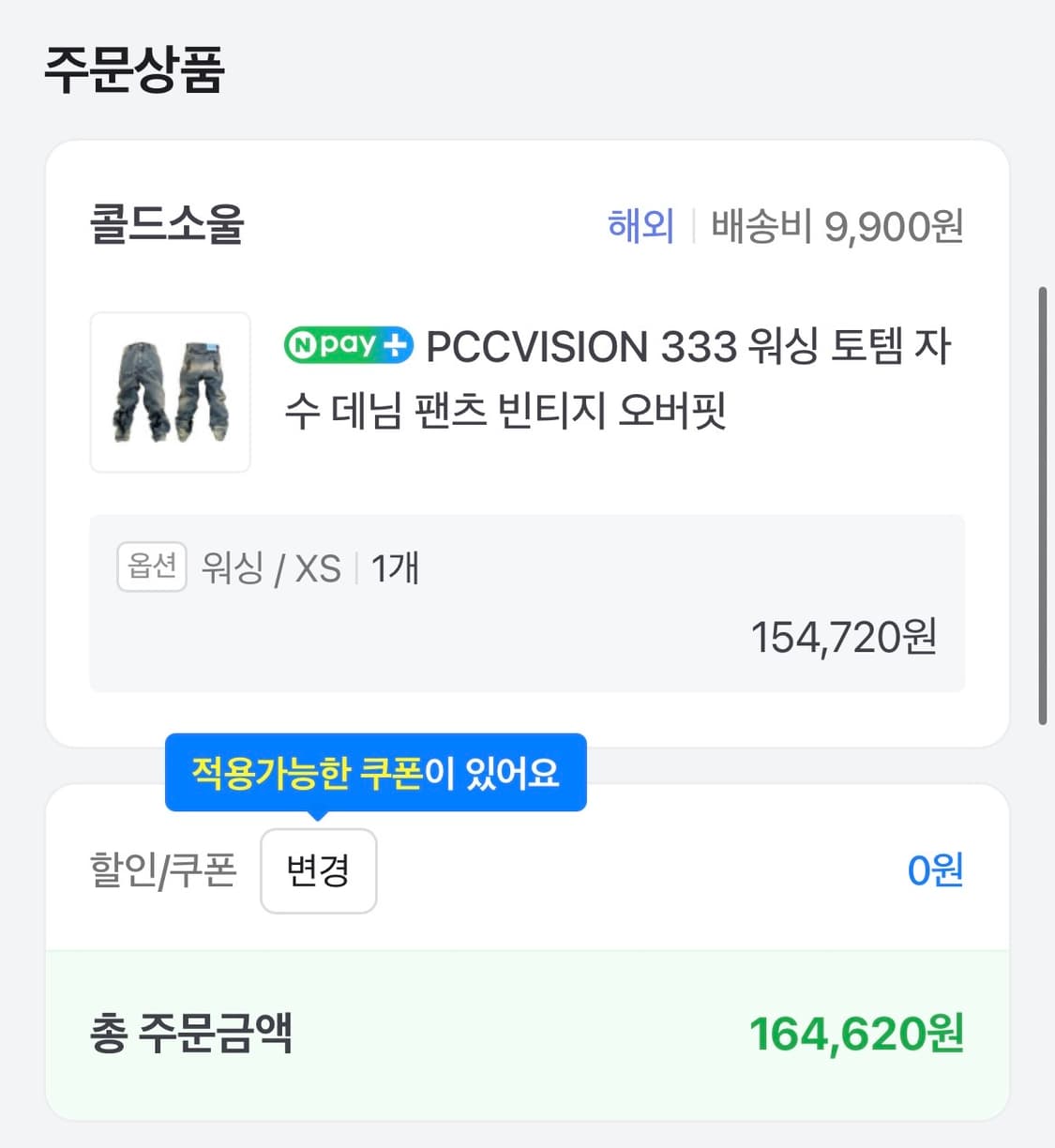Click the green total amount summary row
This screenshot has width=1055, height=1148.
click(527, 1034)
